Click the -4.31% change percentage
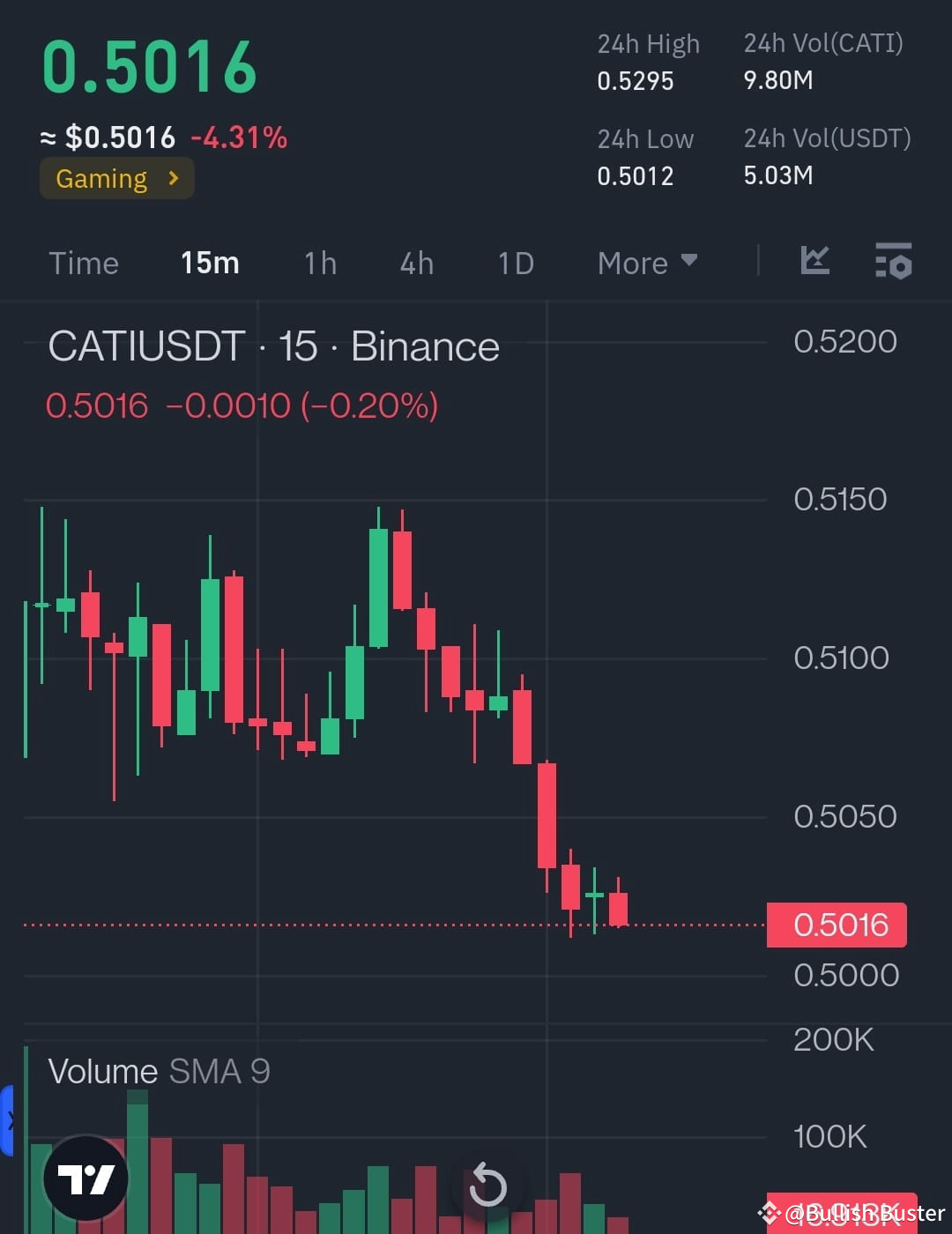The height and width of the screenshot is (1234, 952). (x=239, y=138)
